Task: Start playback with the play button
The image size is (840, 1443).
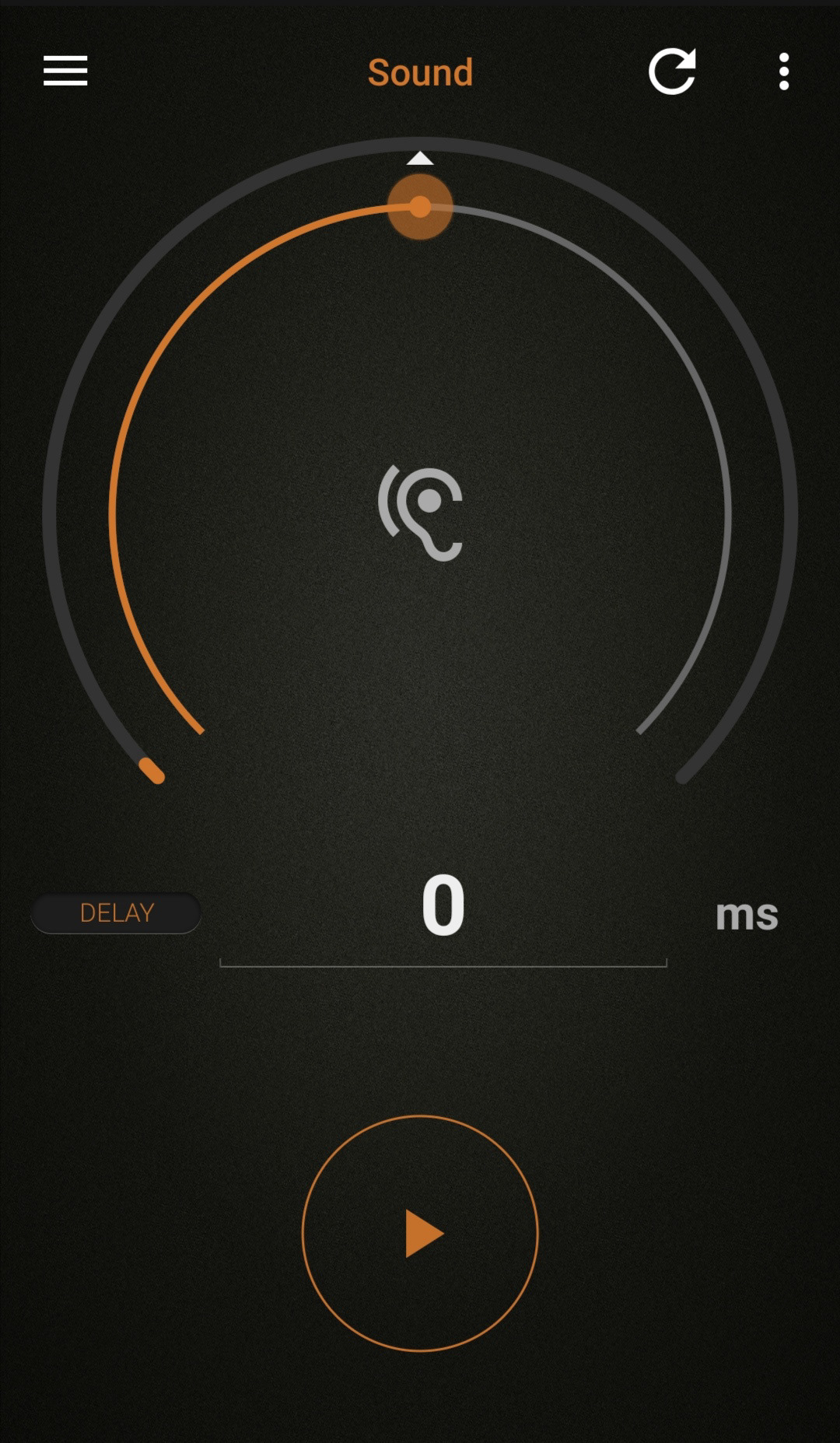Action: click(x=420, y=1233)
